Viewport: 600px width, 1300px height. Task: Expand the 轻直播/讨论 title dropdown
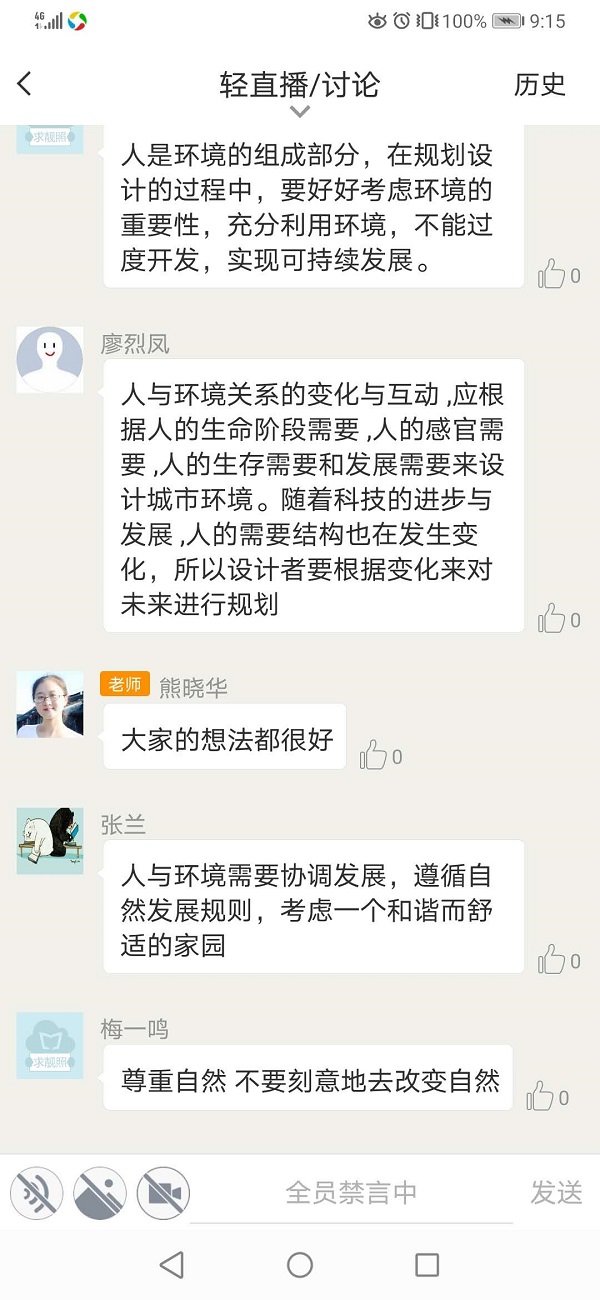pos(299,110)
